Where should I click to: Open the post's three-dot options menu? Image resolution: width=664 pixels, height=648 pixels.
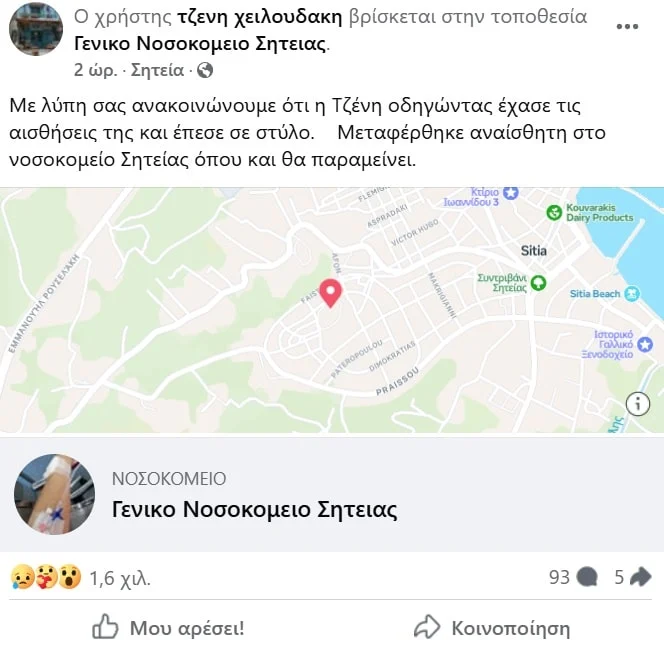tap(627, 27)
